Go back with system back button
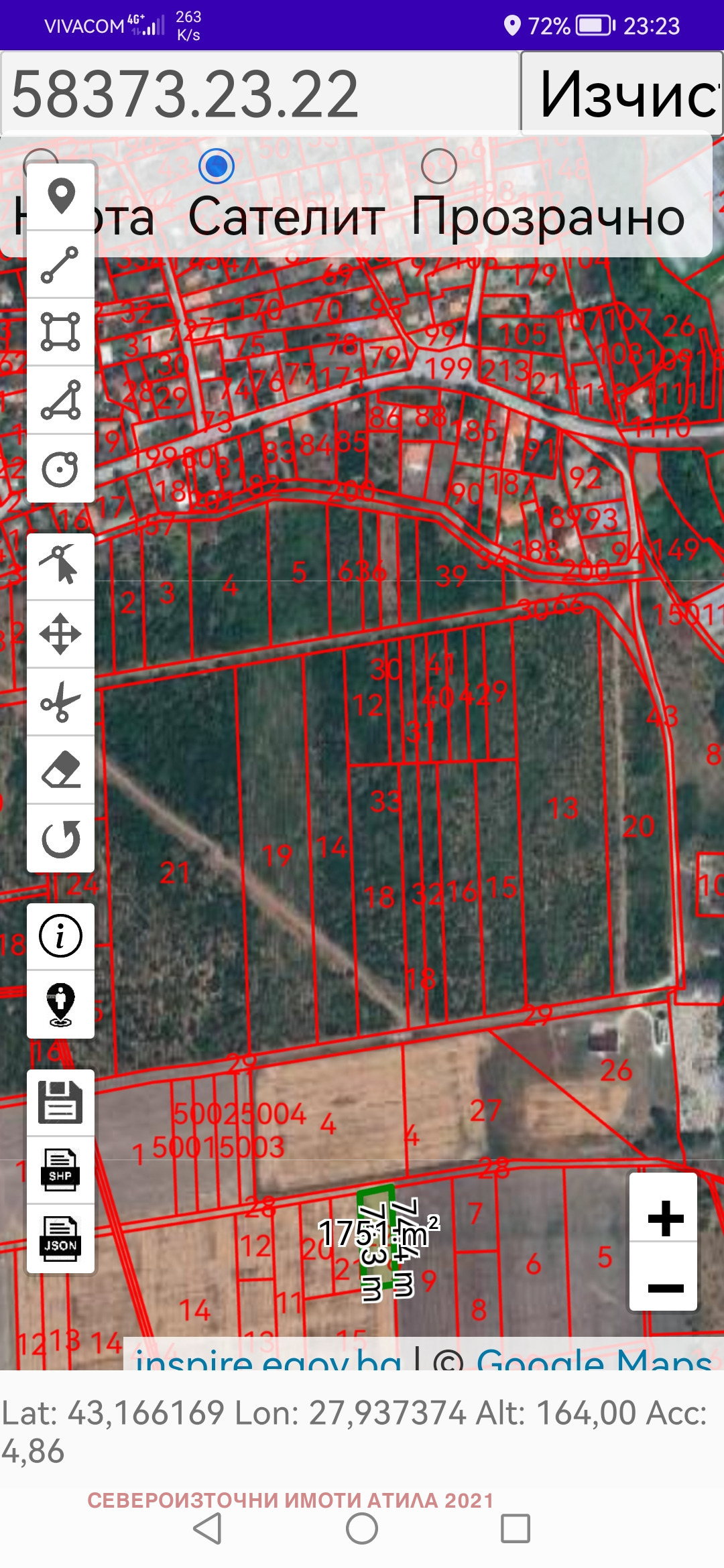This screenshot has width=724, height=1568. 207,1528
